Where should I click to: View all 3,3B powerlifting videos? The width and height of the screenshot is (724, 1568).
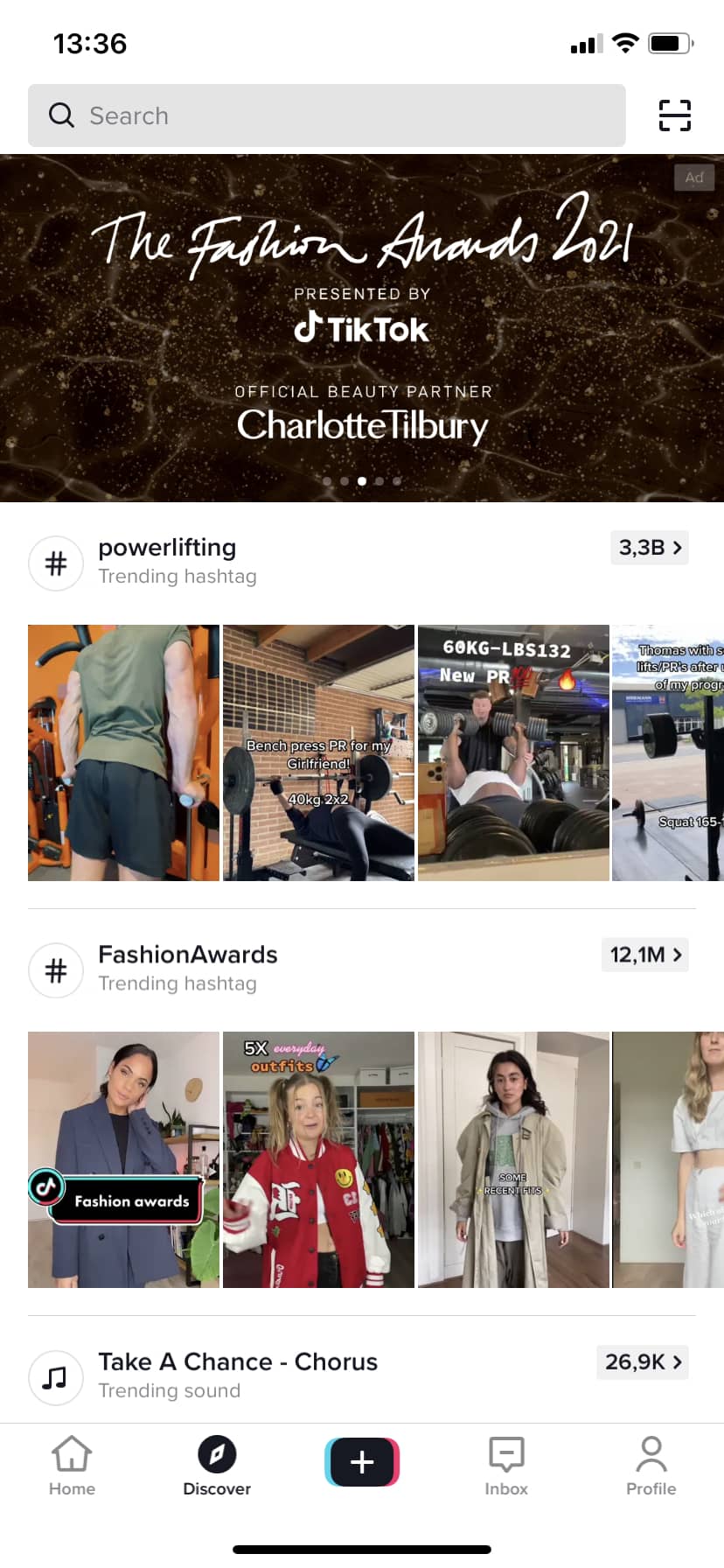click(649, 548)
